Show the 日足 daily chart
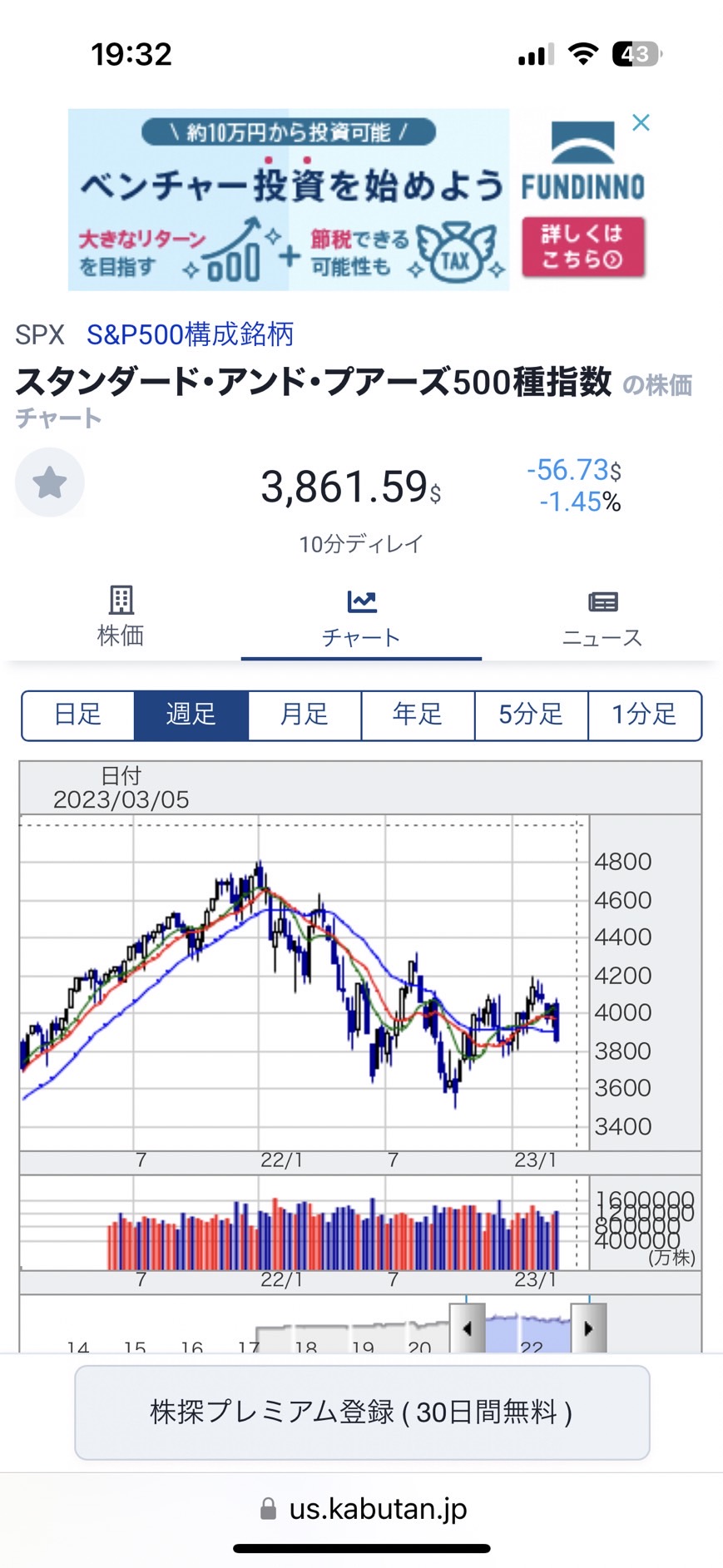 point(78,715)
